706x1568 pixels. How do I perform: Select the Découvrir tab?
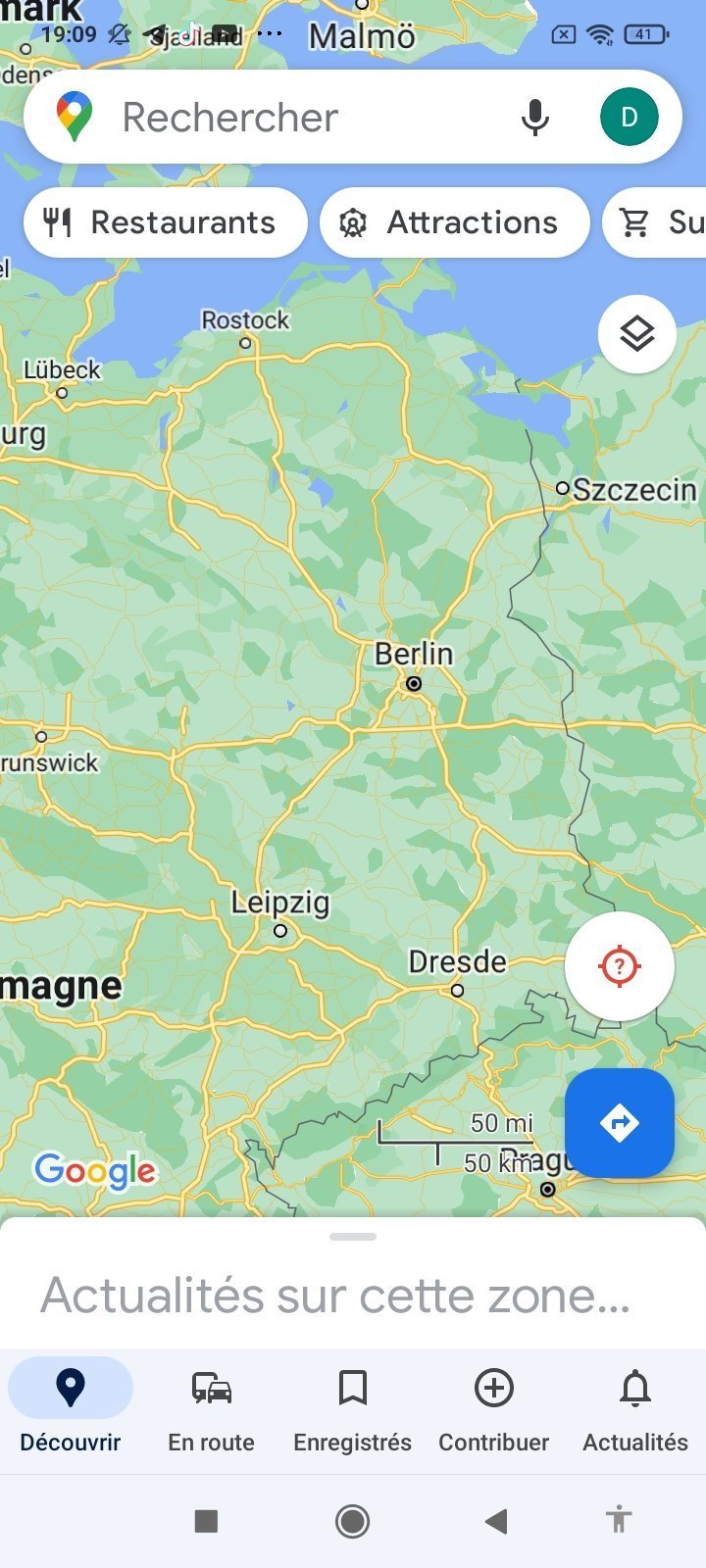pyautogui.click(x=71, y=1411)
